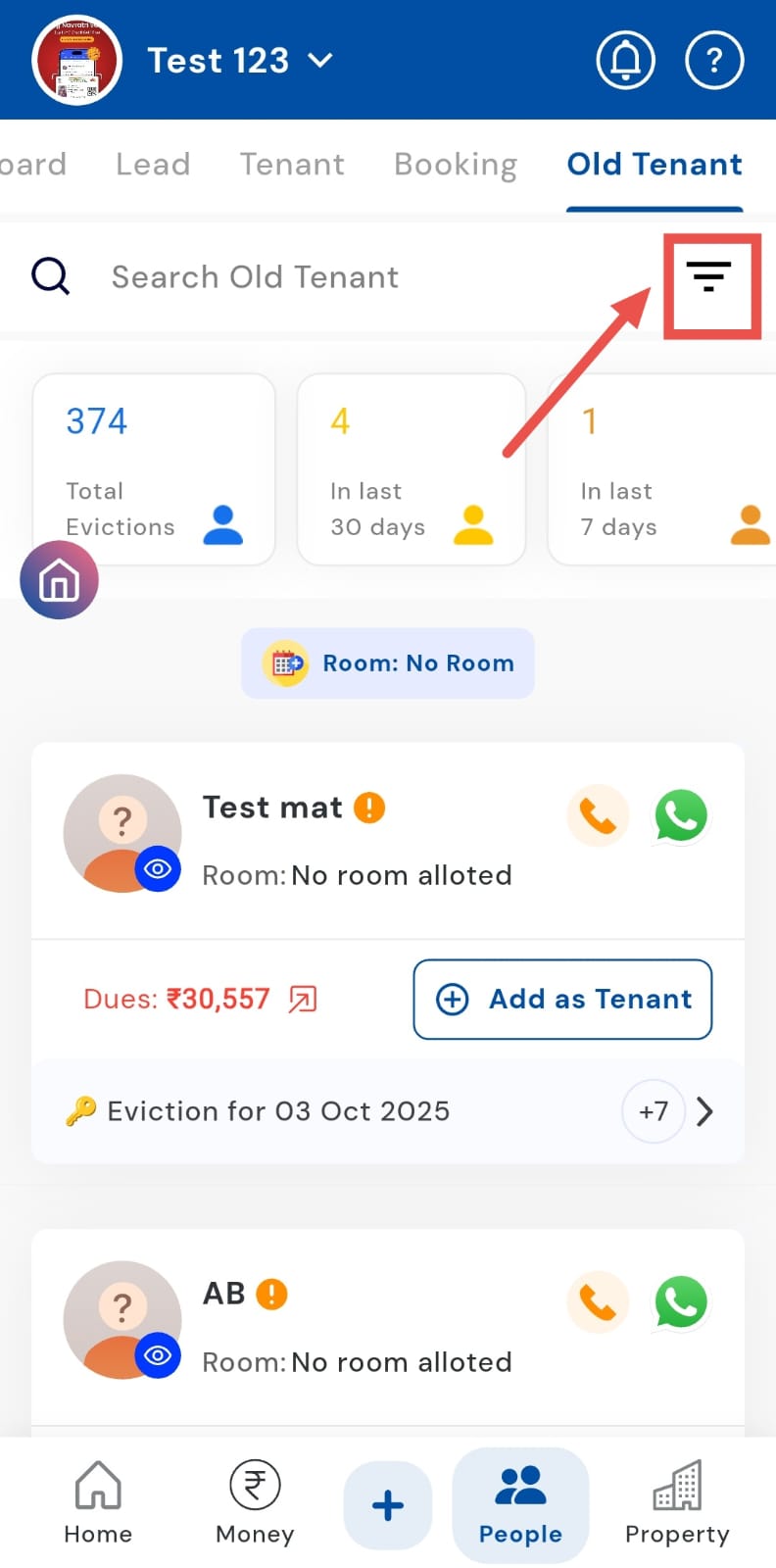Switch to the Tenant tab
Screen dimensions: 776x1568
[x=292, y=164]
